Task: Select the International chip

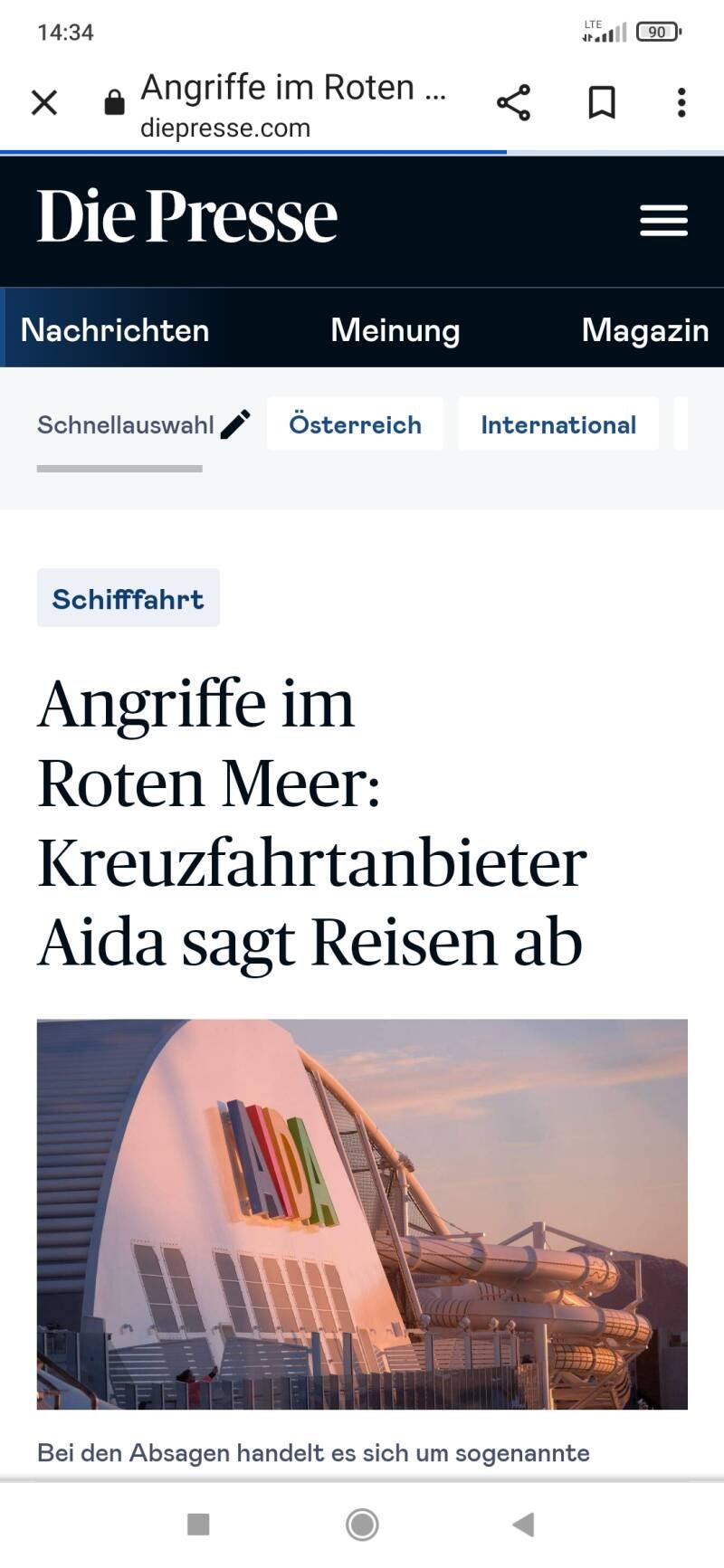Action: pos(558,424)
